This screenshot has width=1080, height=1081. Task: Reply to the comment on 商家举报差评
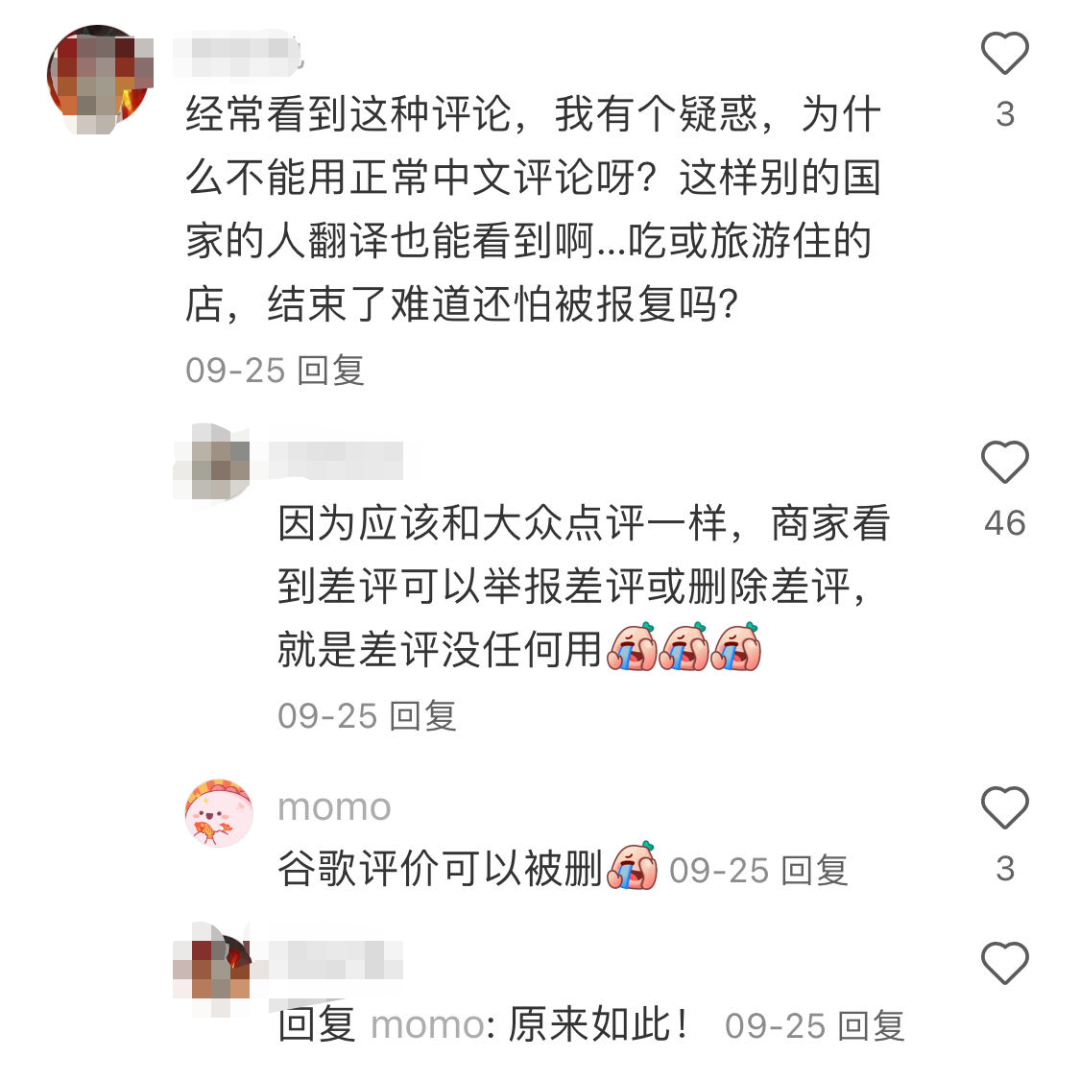point(425,715)
